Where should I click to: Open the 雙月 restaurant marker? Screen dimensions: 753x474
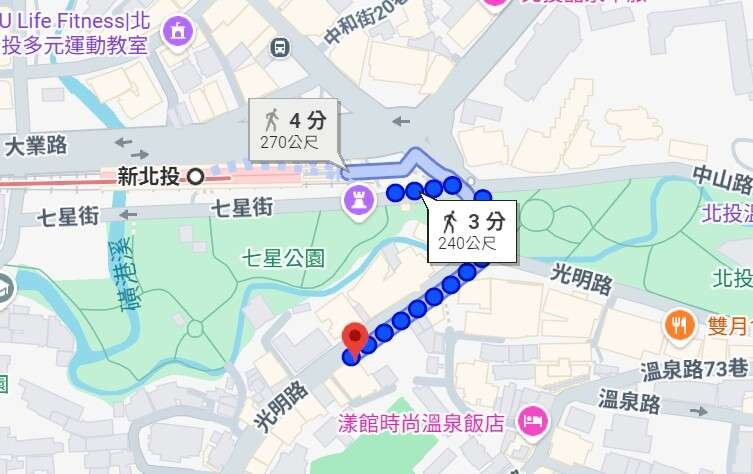[x=681, y=324]
